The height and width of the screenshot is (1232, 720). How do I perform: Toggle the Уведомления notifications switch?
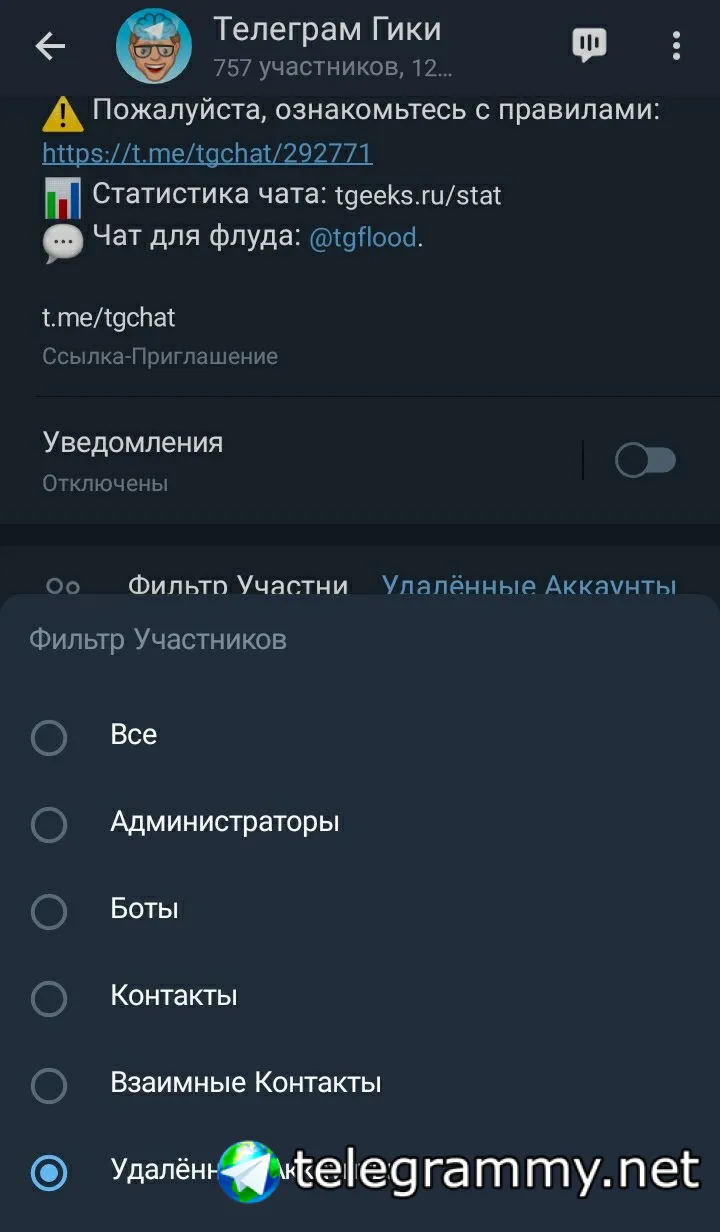645,461
